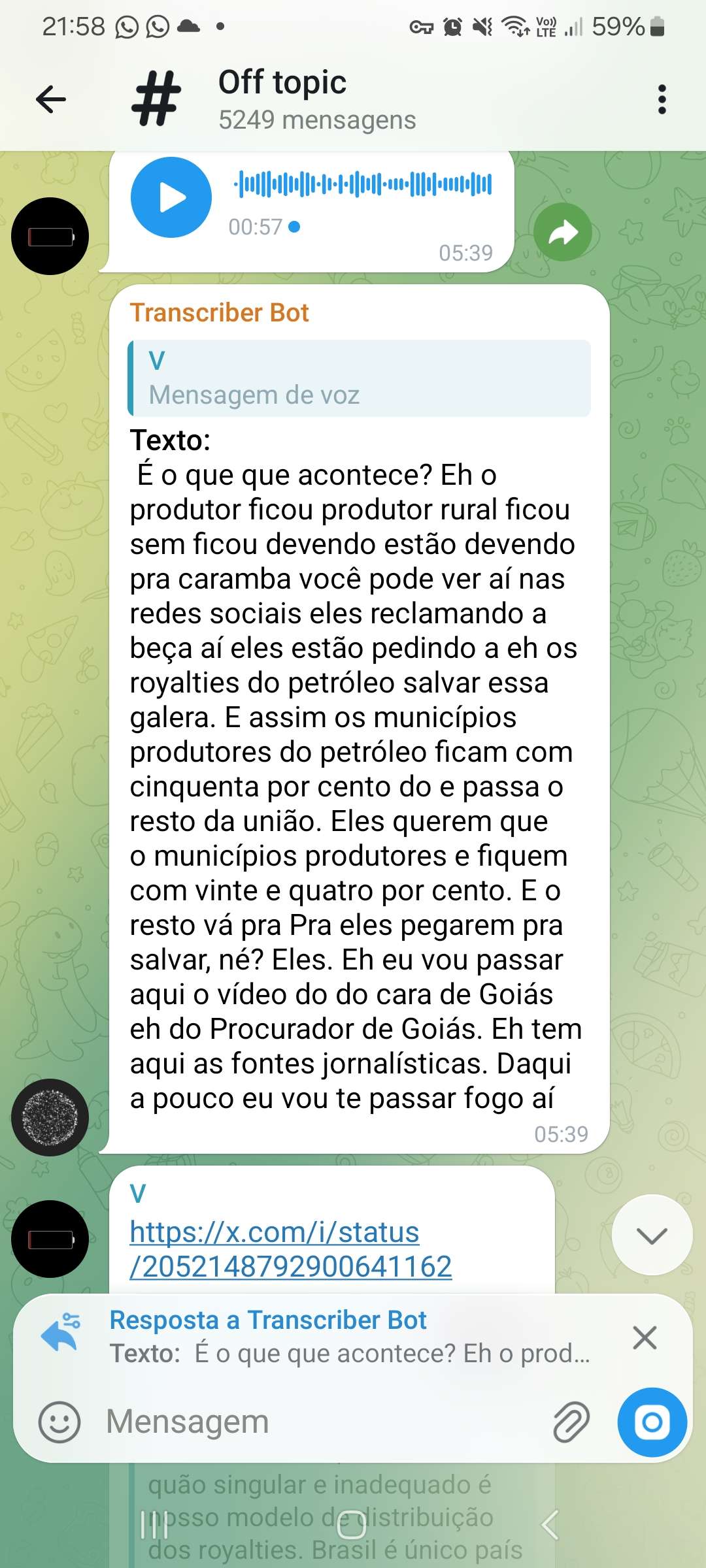
Task: Go back using the top arrow
Action: coord(51,100)
